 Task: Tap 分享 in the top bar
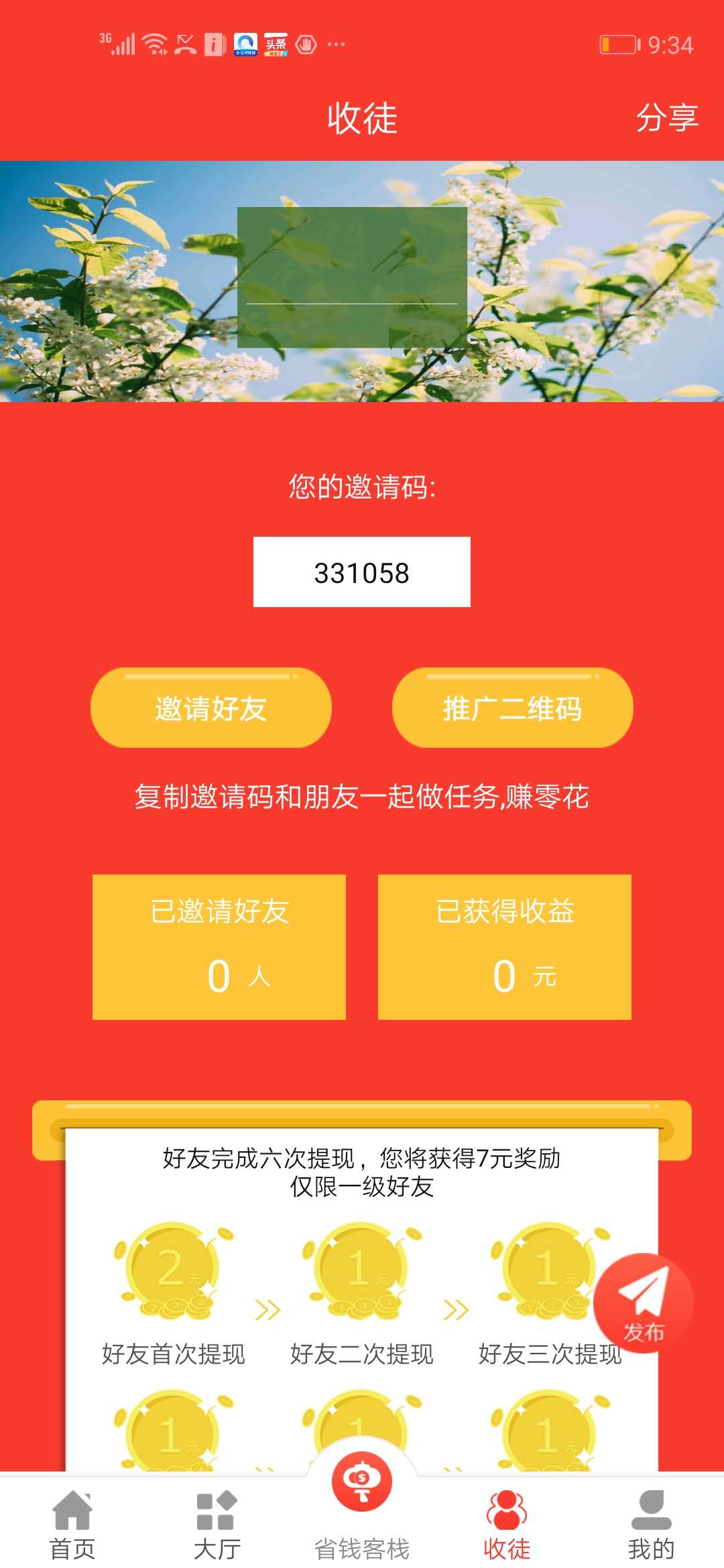[x=666, y=118]
